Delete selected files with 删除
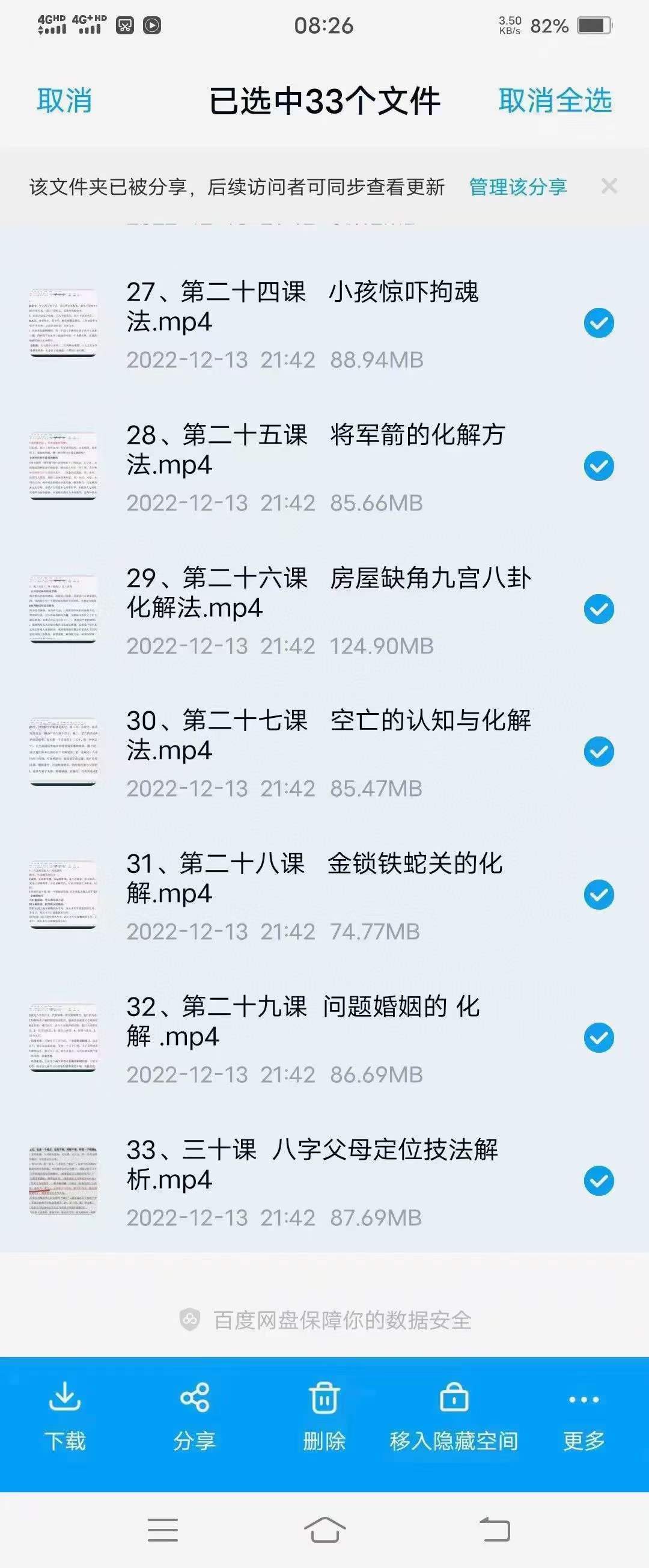649x1568 pixels. (324, 1416)
